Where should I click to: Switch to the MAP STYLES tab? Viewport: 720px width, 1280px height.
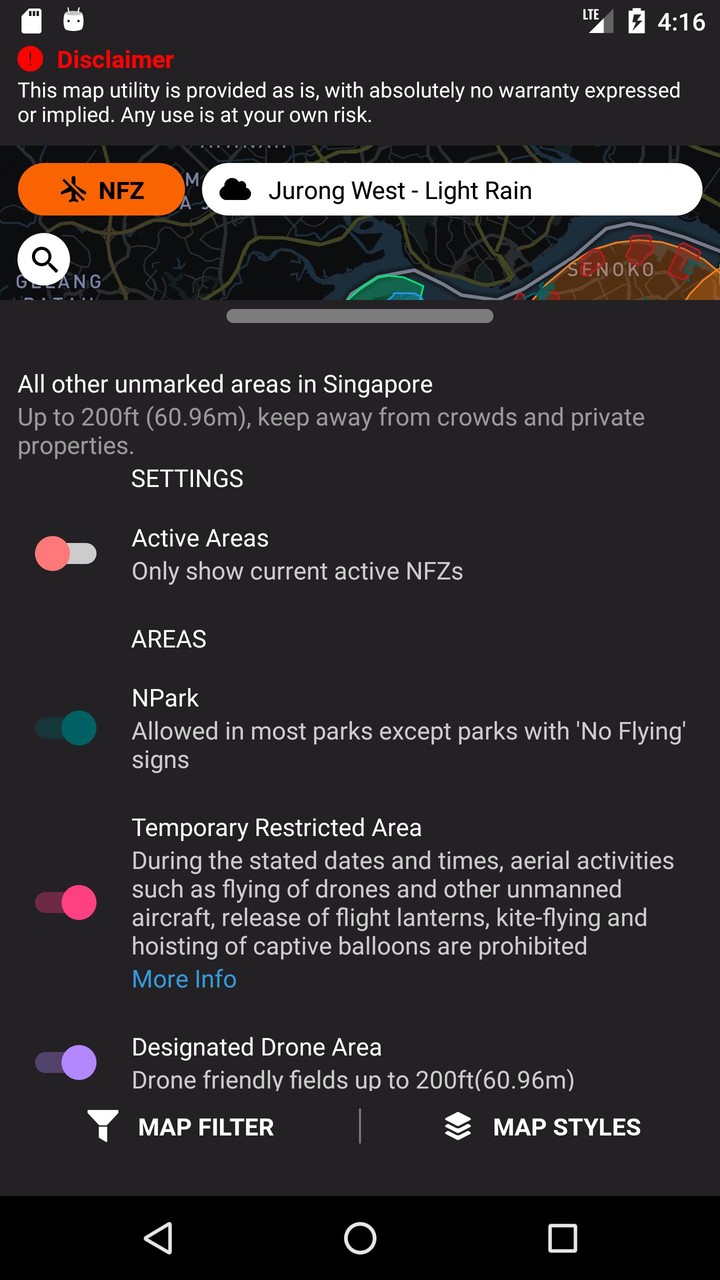coord(540,1126)
